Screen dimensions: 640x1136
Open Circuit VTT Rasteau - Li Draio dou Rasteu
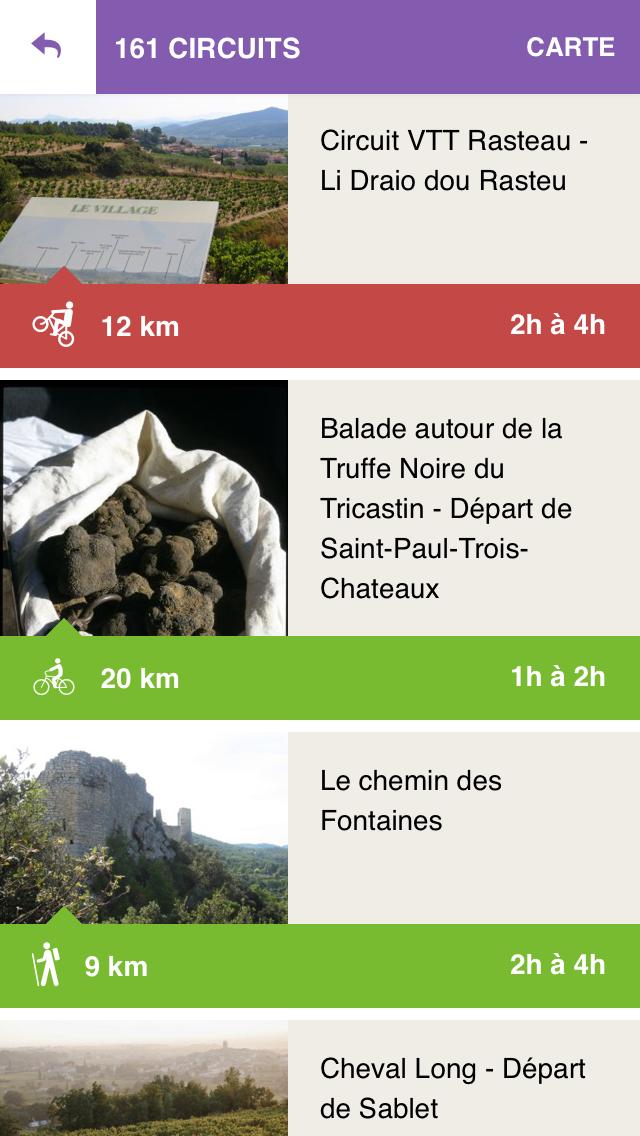pyautogui.click(x=454, y=161)
